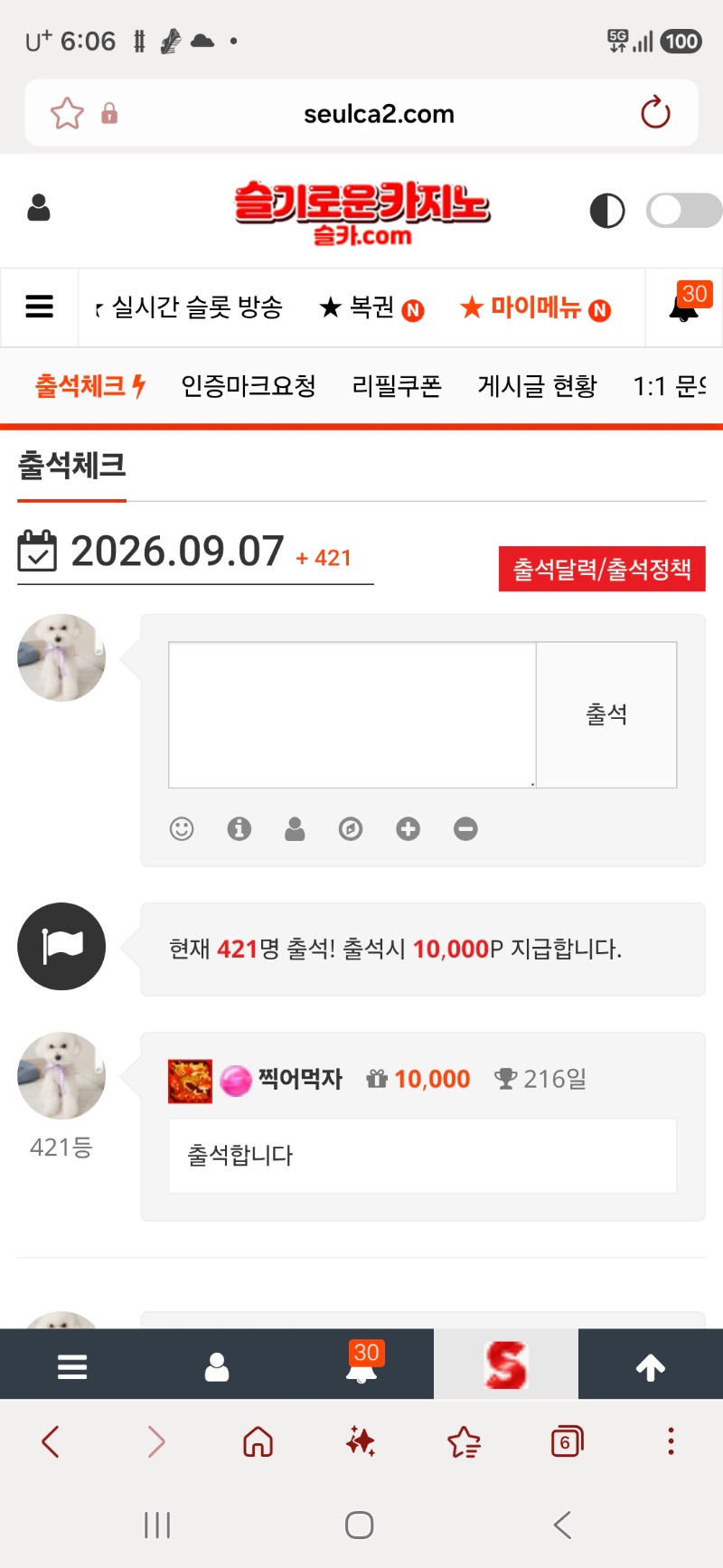Switch to 인증마크요청

point(249,386)
